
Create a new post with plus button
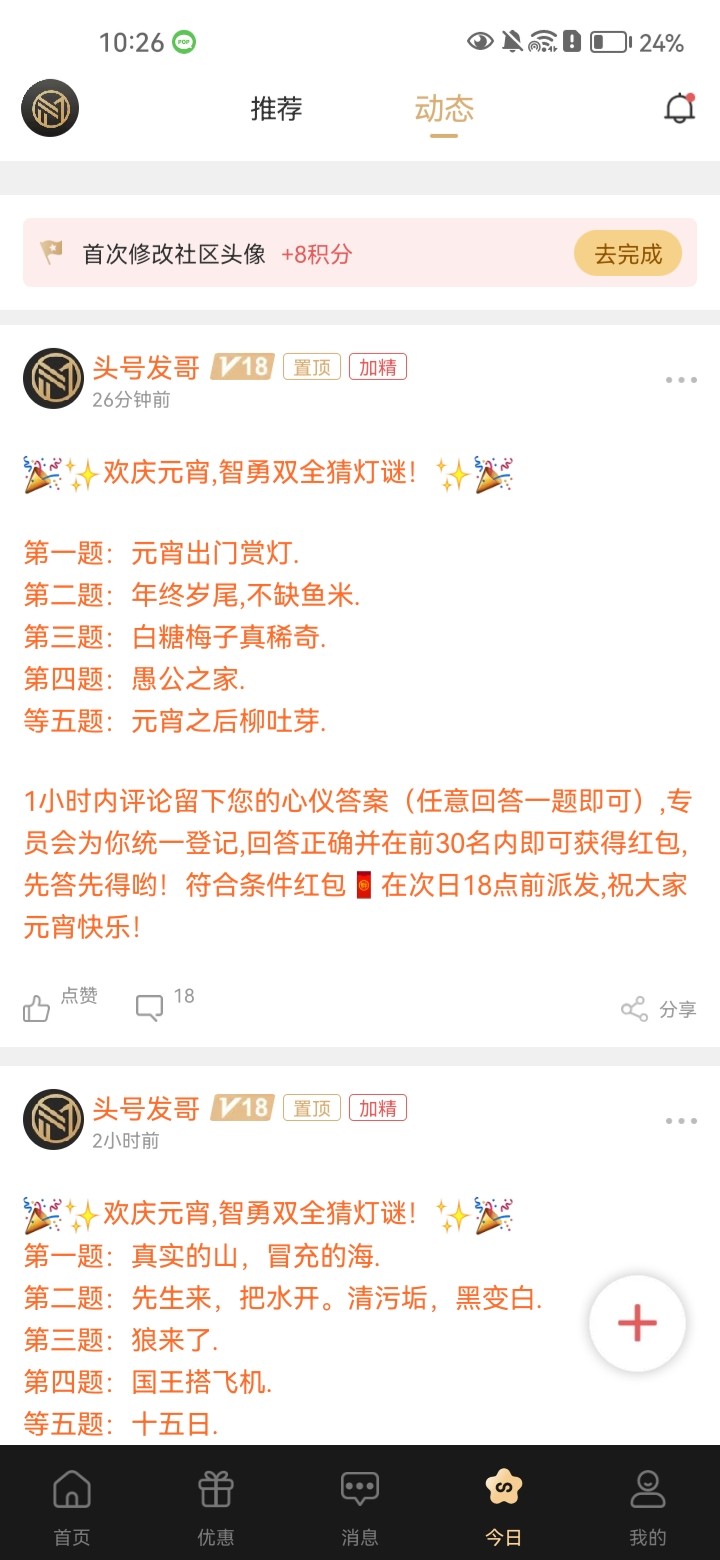point(637,1323)
